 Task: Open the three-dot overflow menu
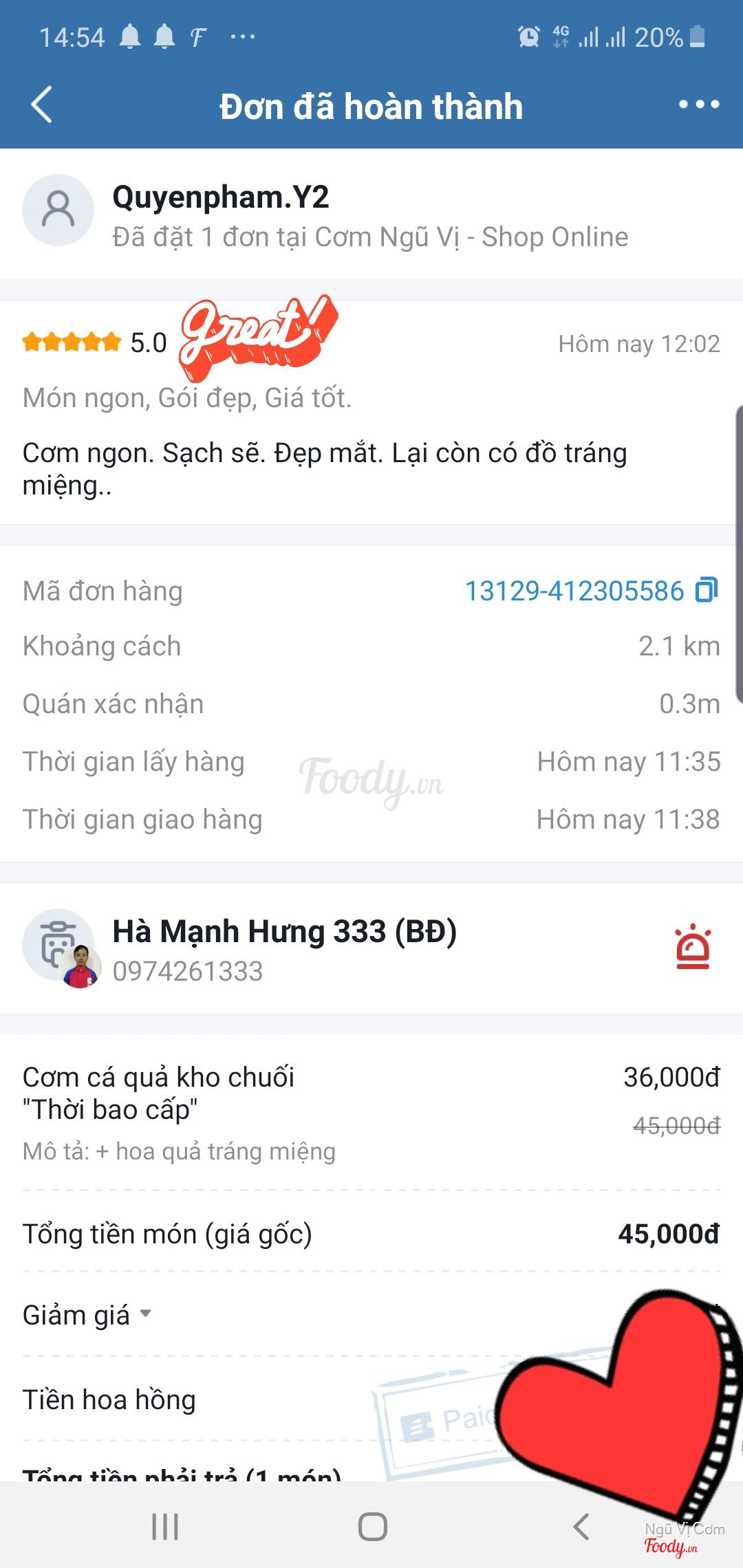(x=698, y=105)
